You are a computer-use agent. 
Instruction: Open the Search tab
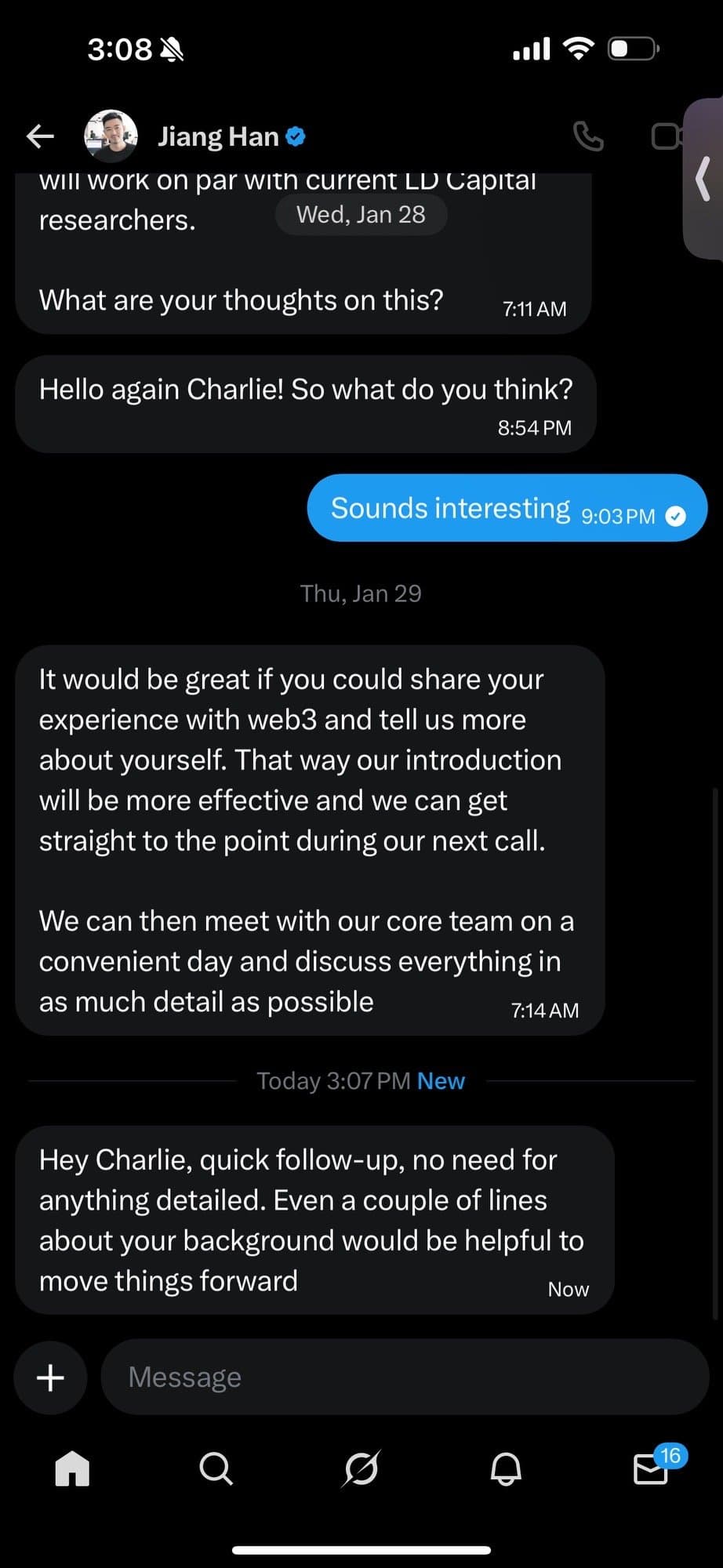click(x=216, y=1468)
